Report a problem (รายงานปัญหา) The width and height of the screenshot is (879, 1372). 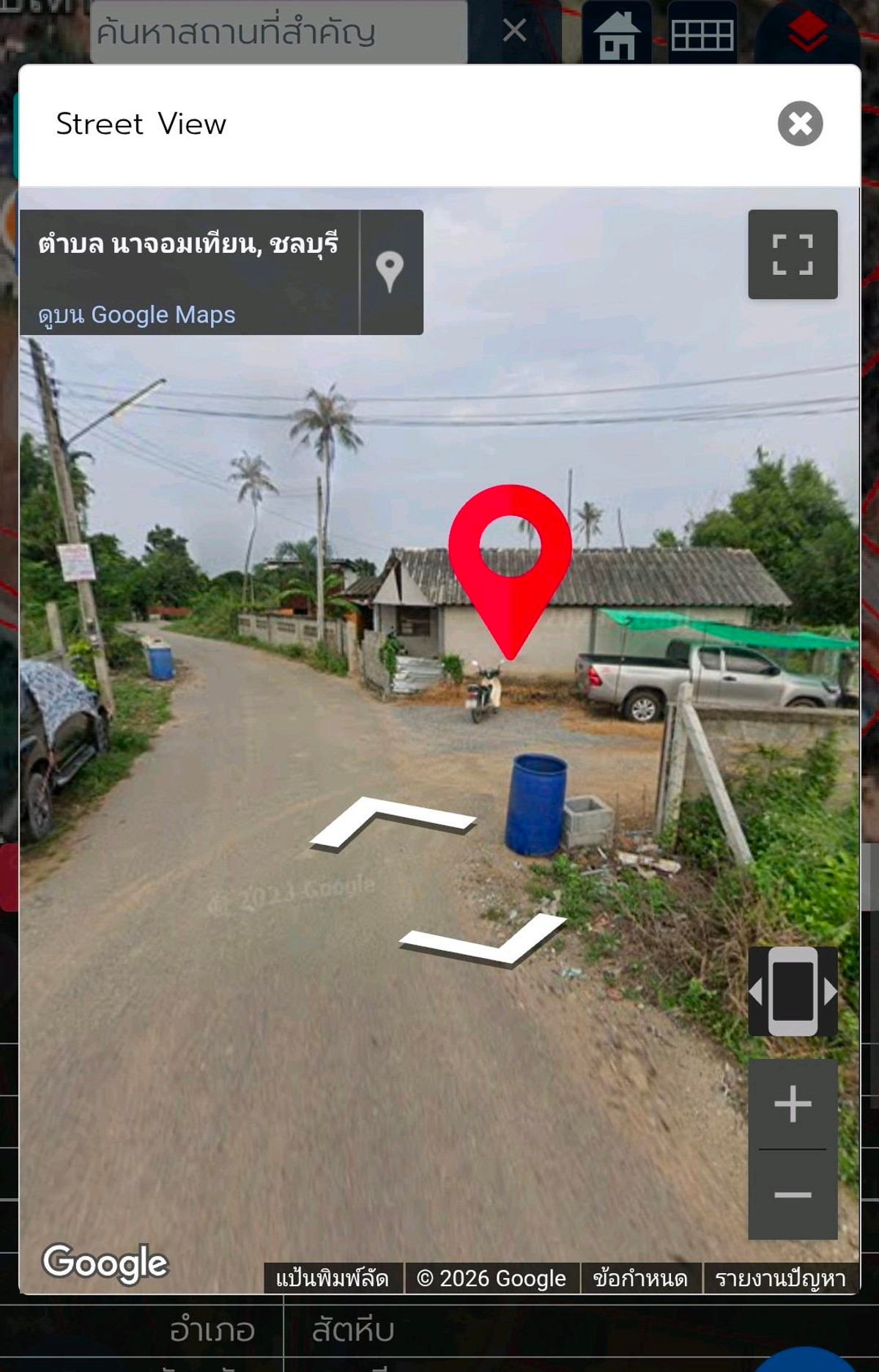pos(780,1278)
